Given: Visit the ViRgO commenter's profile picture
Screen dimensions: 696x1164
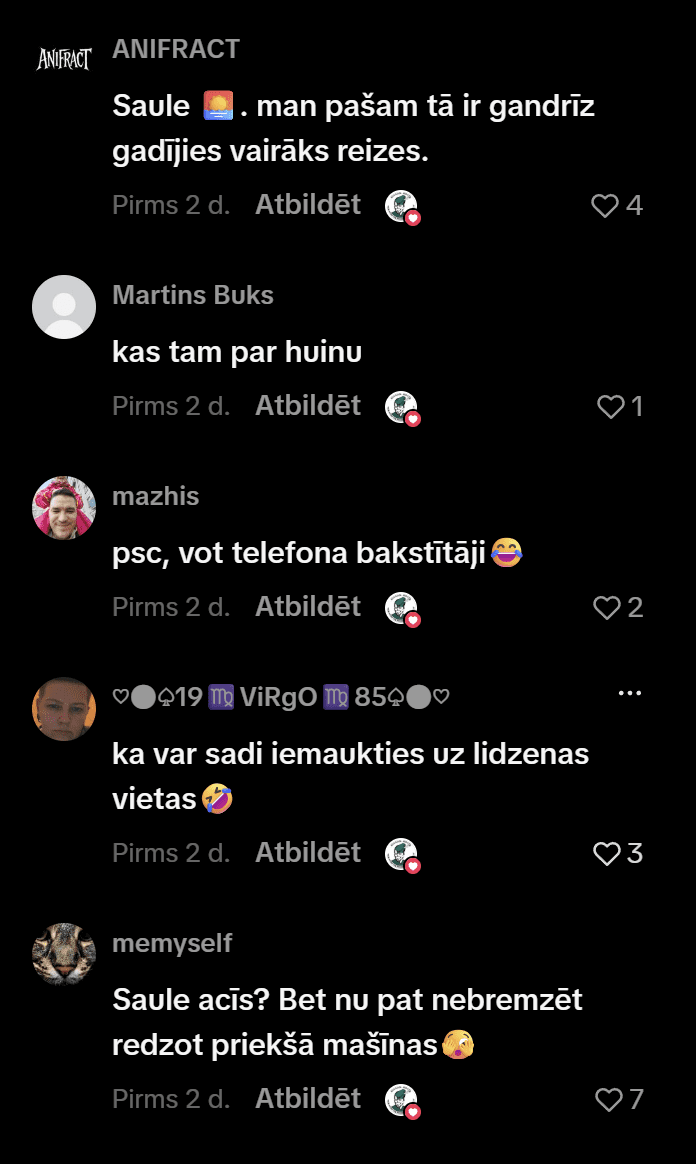Looking at the screenshot, I should coord(64,709).
